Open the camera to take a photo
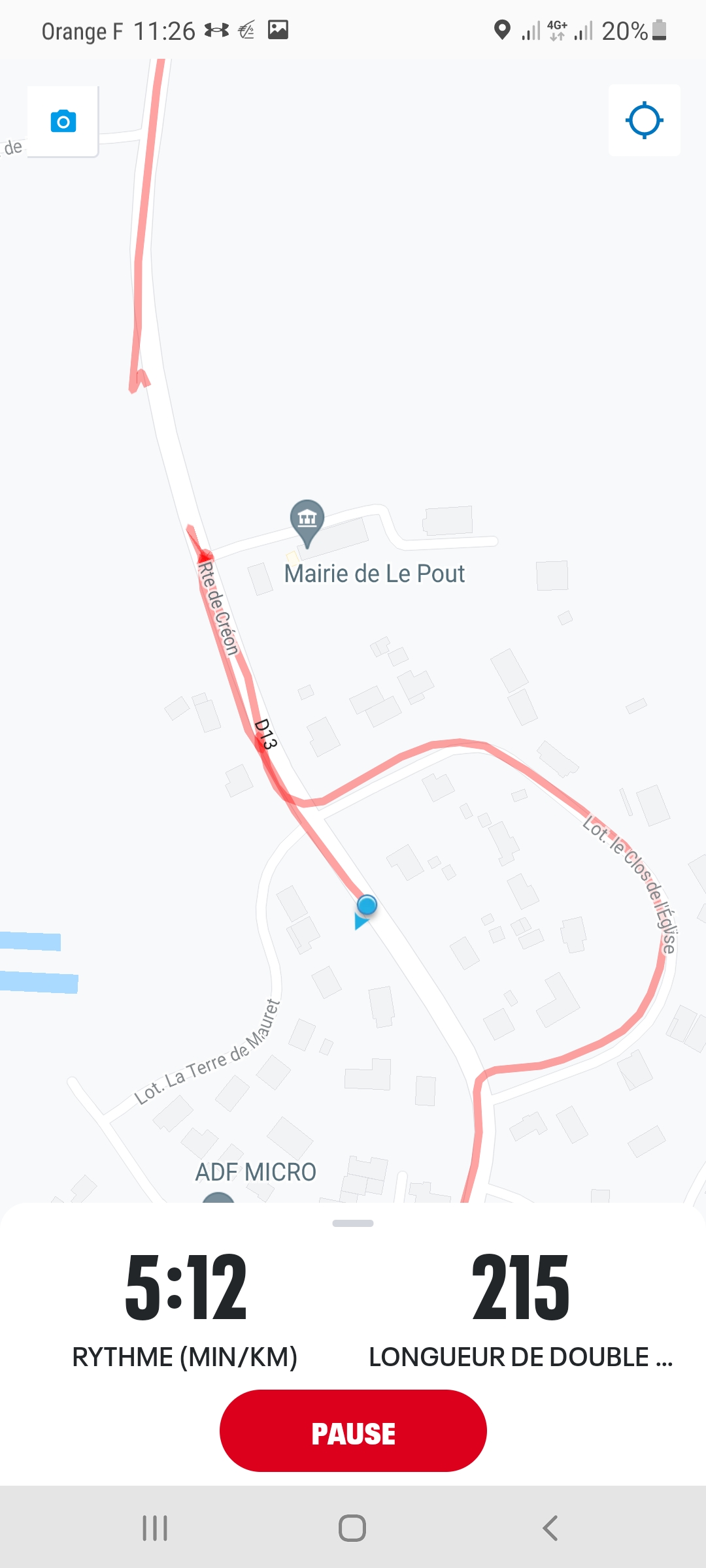 [63, 122]
